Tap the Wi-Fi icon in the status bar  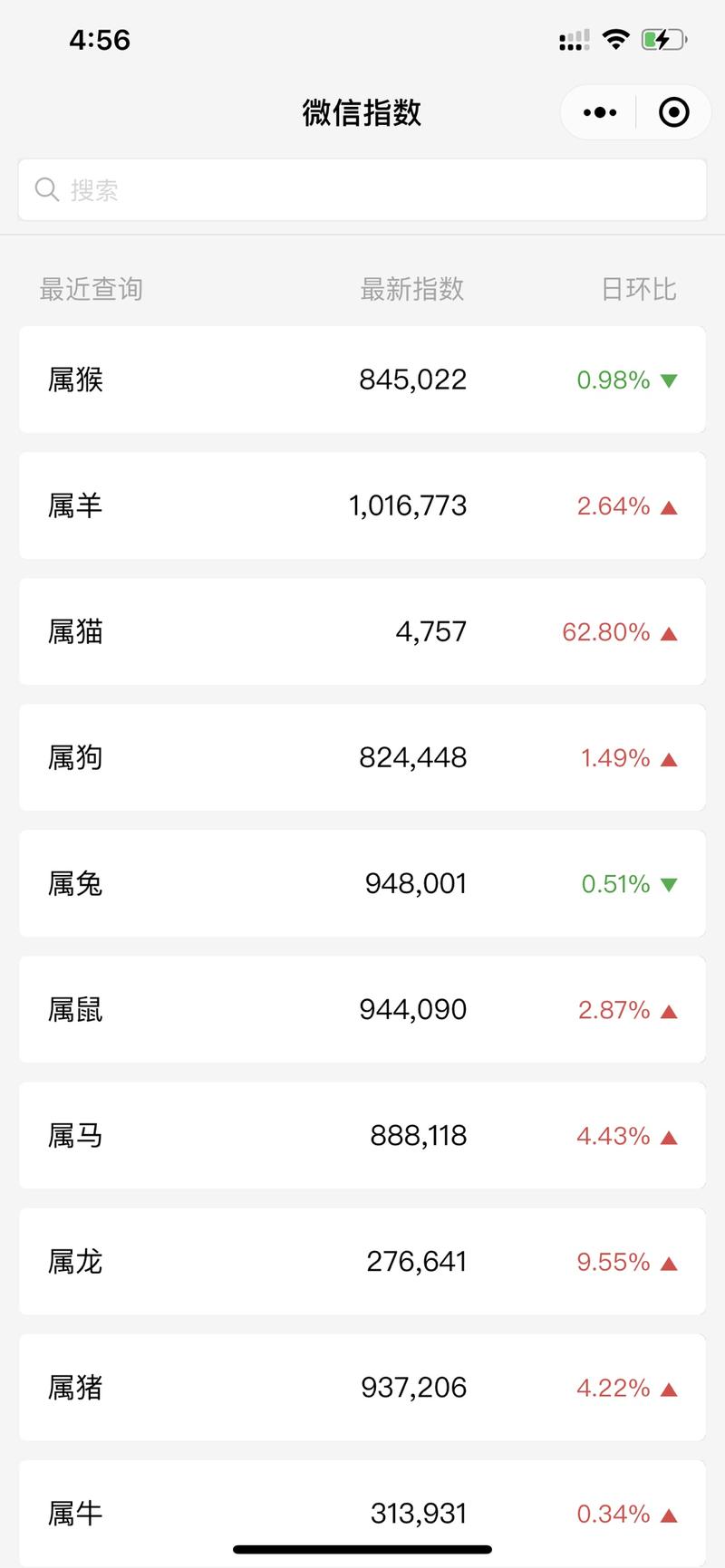point(615,39)
